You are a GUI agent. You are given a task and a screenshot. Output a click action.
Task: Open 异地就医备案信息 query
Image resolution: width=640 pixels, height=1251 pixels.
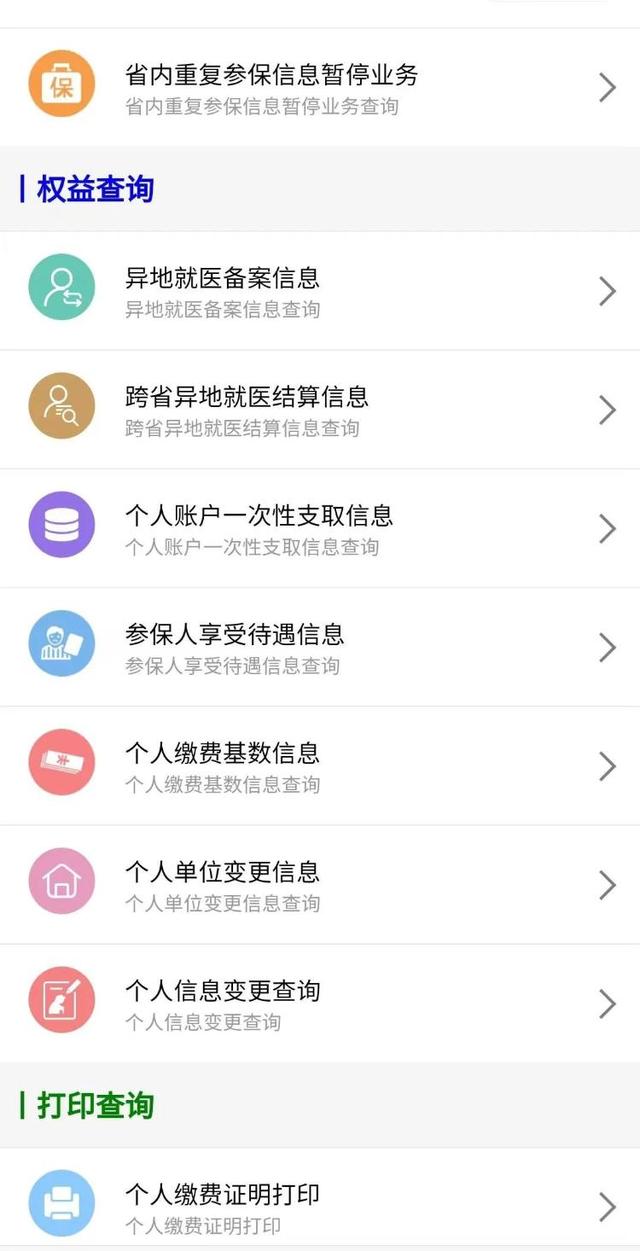[320, 291]
